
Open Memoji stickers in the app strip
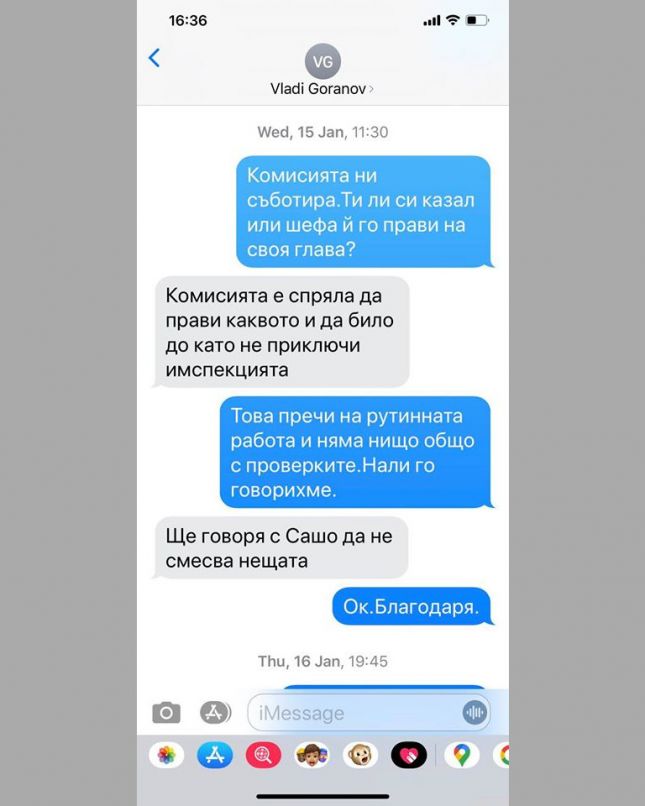313,755
